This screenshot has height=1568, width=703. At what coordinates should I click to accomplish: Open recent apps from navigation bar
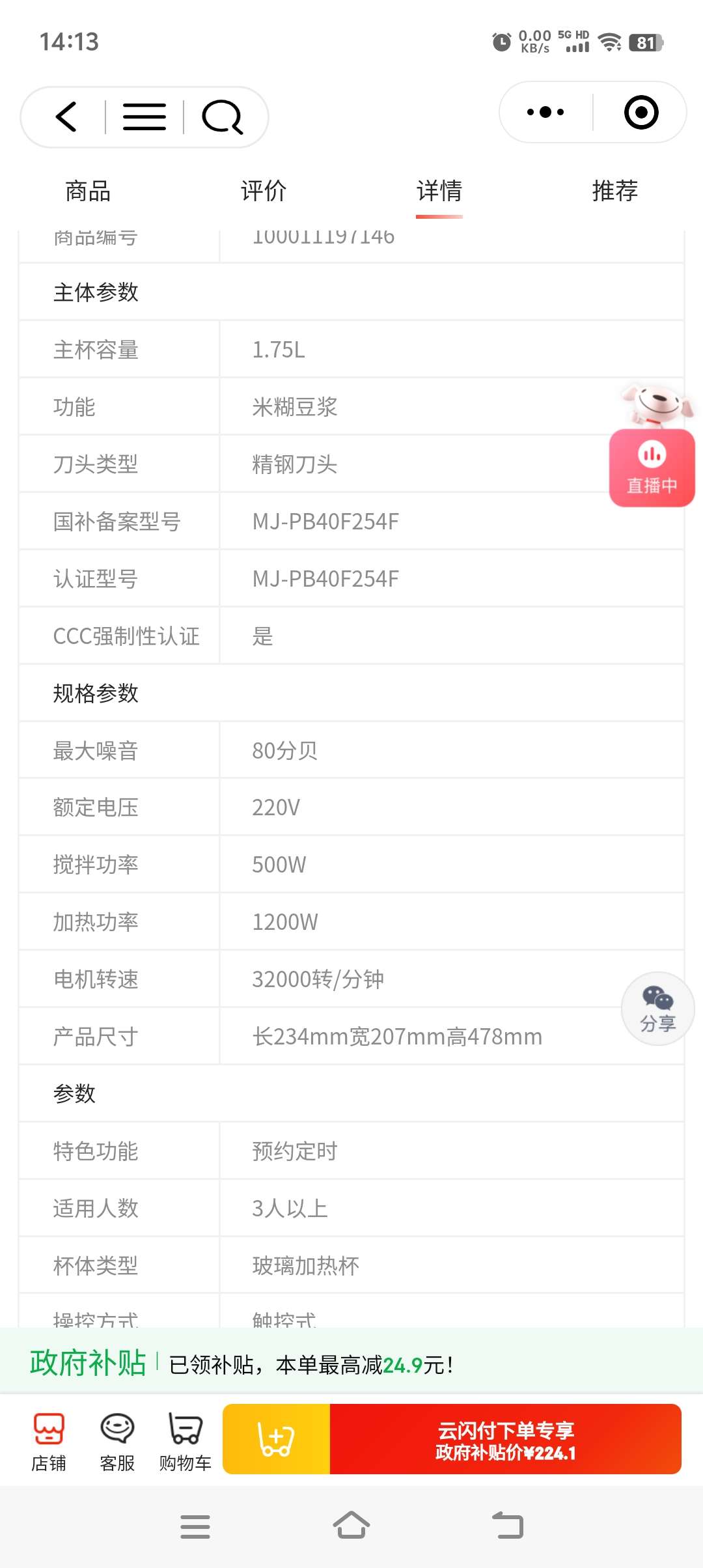pos(195,1526)
